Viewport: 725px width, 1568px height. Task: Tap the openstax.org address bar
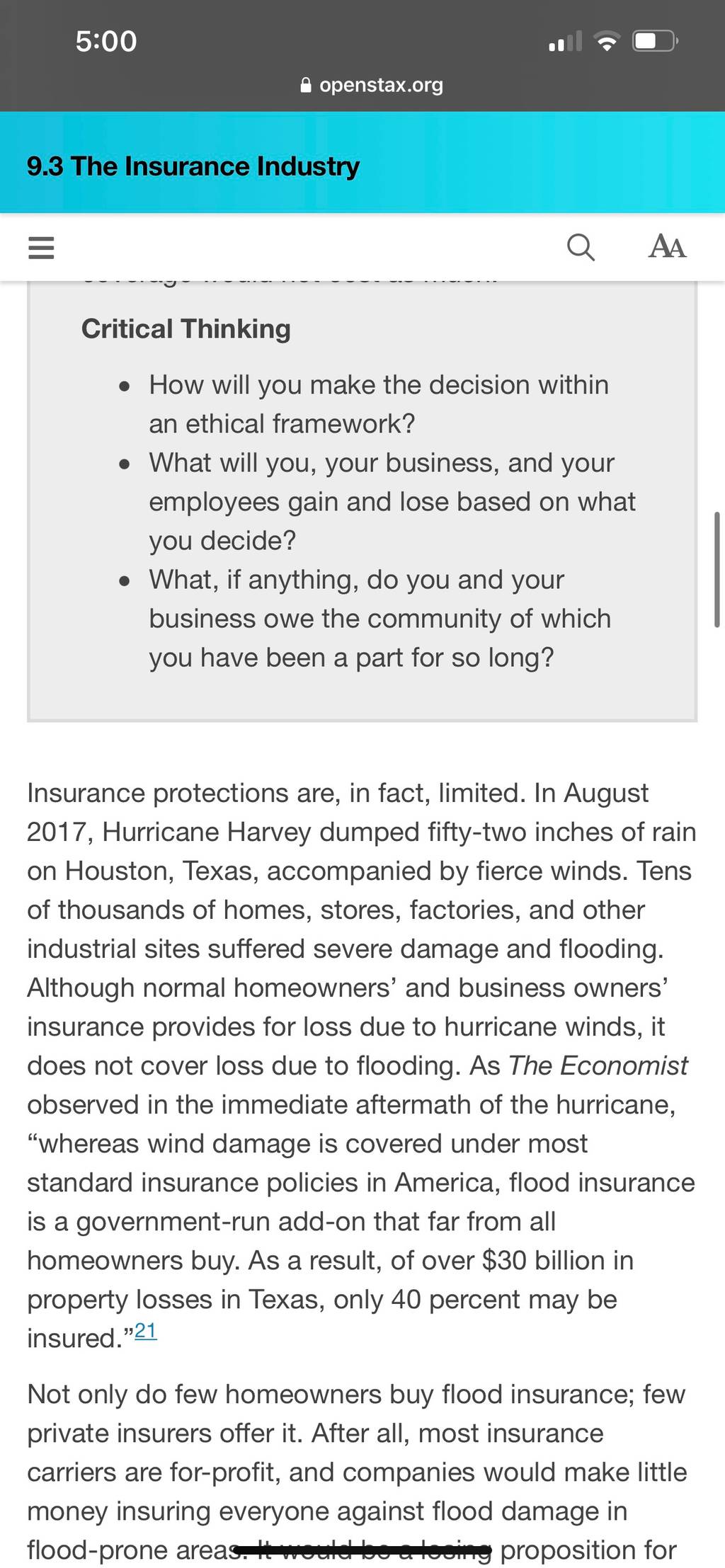[x=372, y=85]
